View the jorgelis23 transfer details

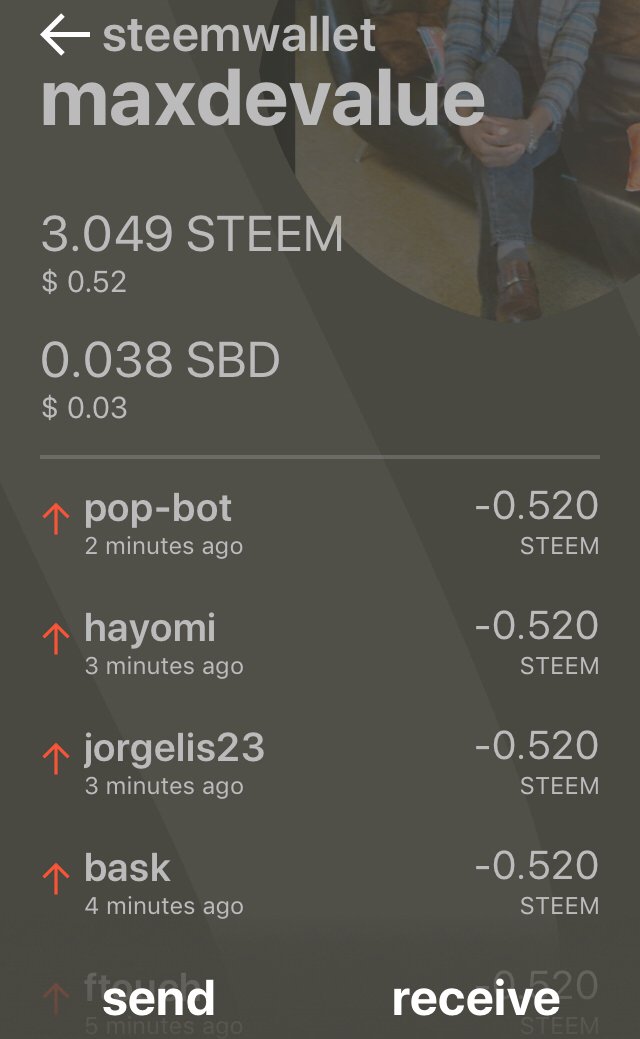click(x=320, y=763)
